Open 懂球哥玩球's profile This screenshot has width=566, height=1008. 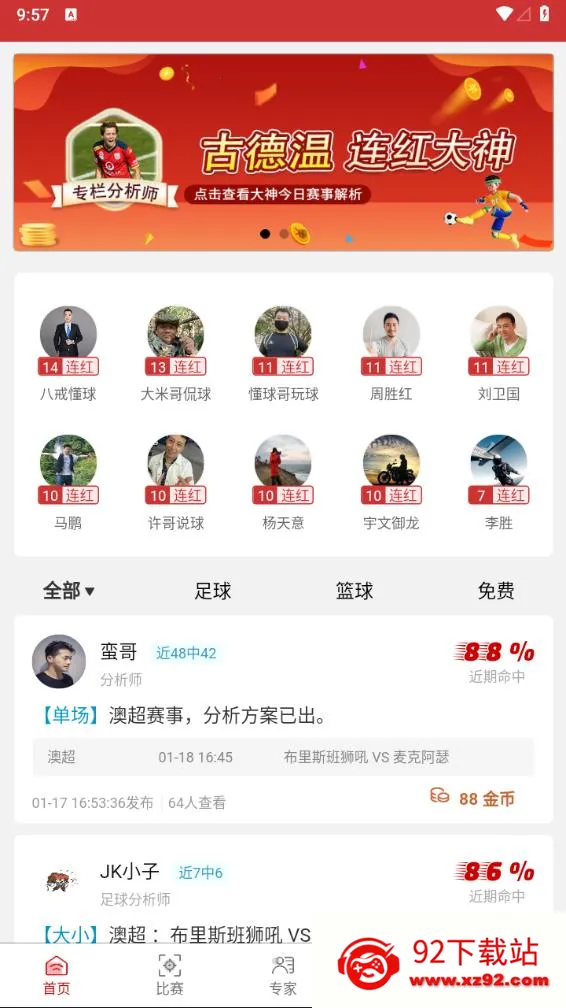coord(283,354)
